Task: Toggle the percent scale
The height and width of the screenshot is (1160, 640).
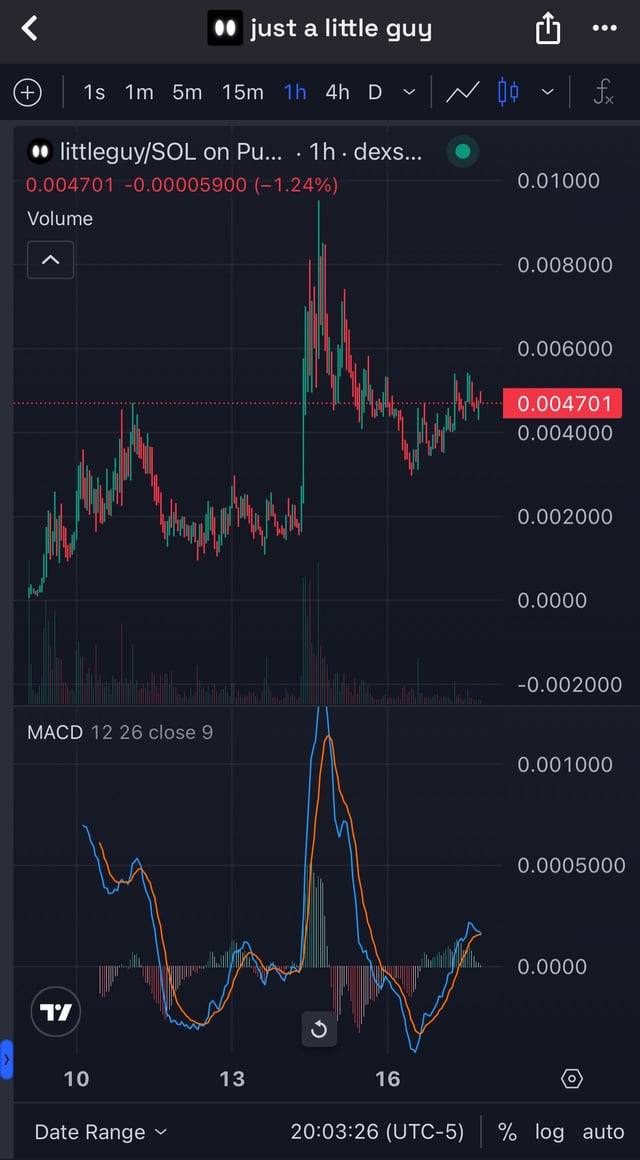Action: pyautogui.click(x=507, y=1132)
